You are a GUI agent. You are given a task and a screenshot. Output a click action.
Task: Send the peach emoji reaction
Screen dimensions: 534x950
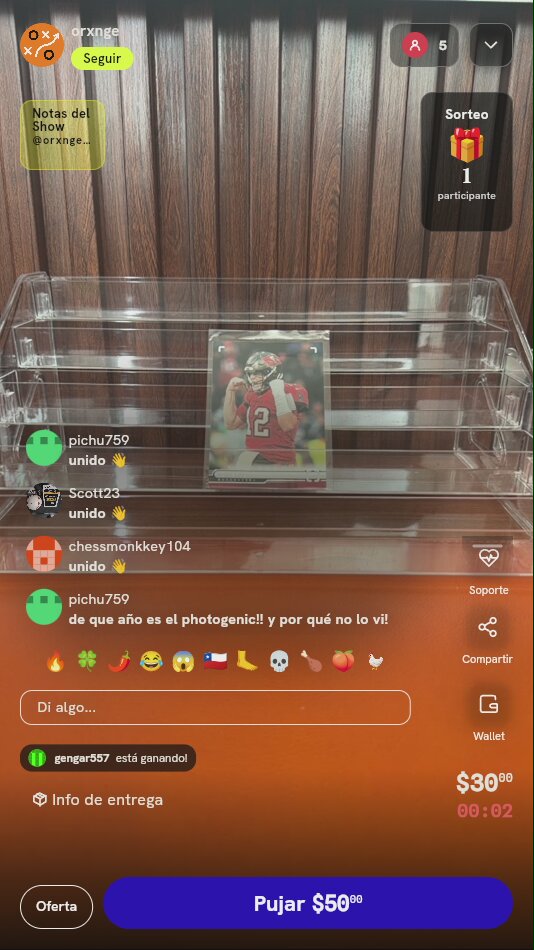click(x=343, y=662)
